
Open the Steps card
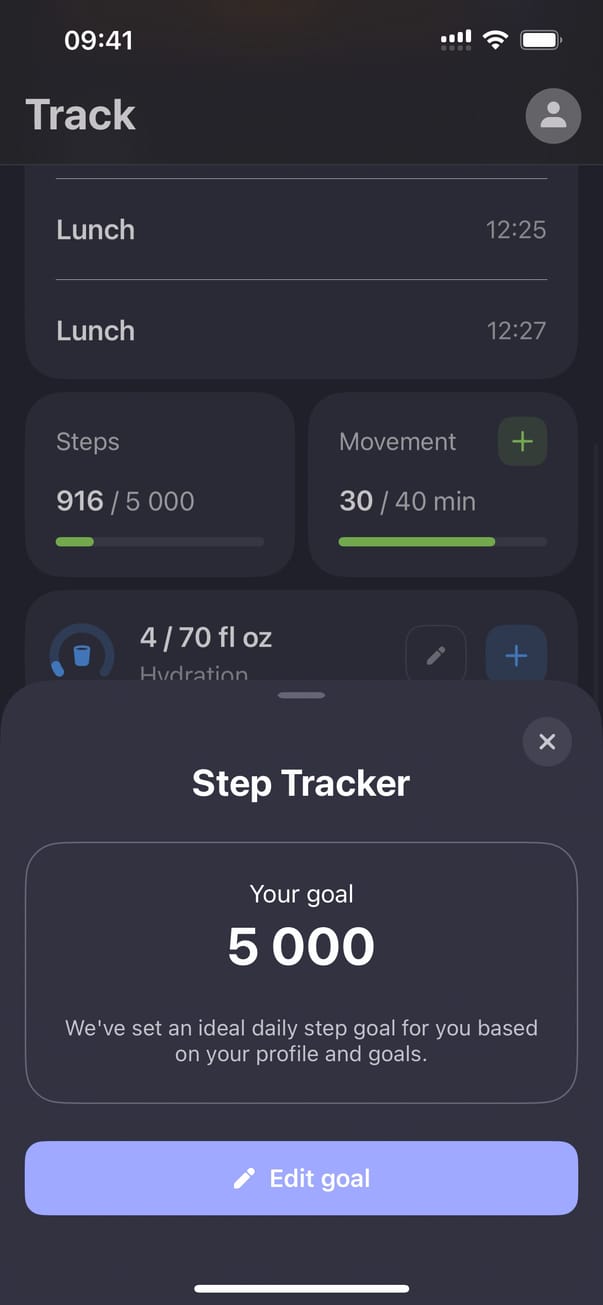click(x=160, y=484)
